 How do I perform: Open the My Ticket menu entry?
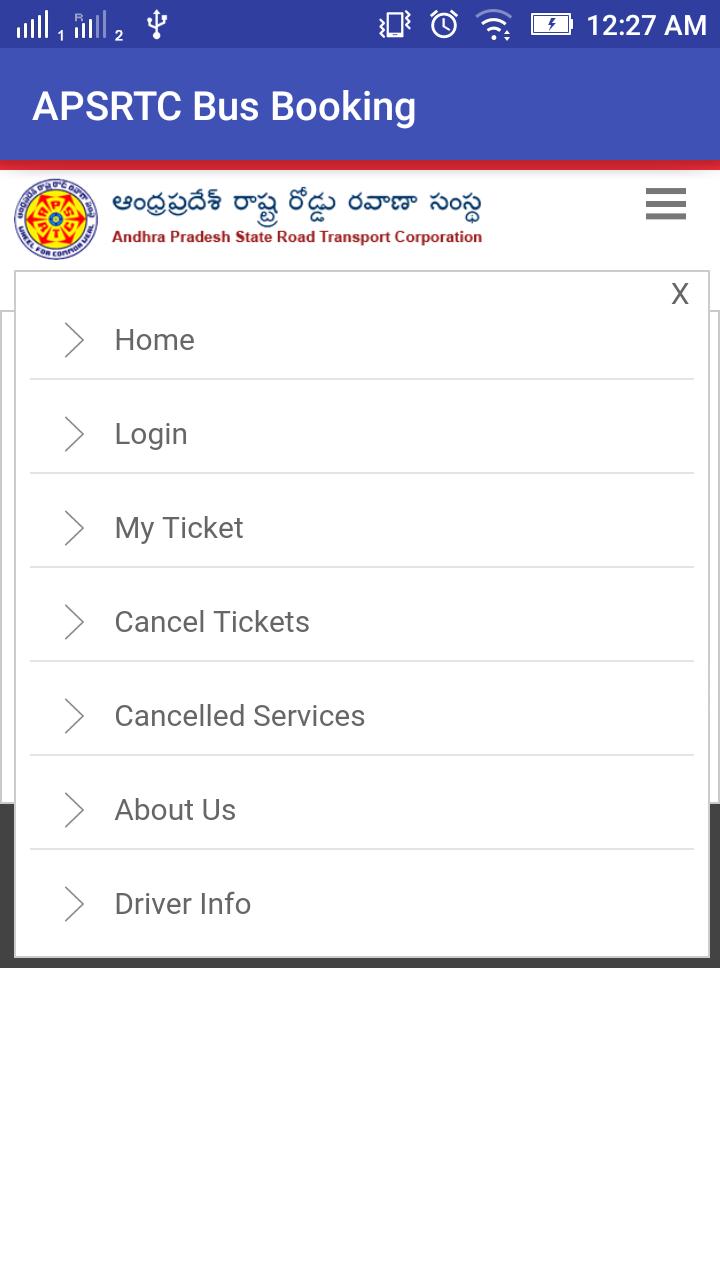coord(179,528)
